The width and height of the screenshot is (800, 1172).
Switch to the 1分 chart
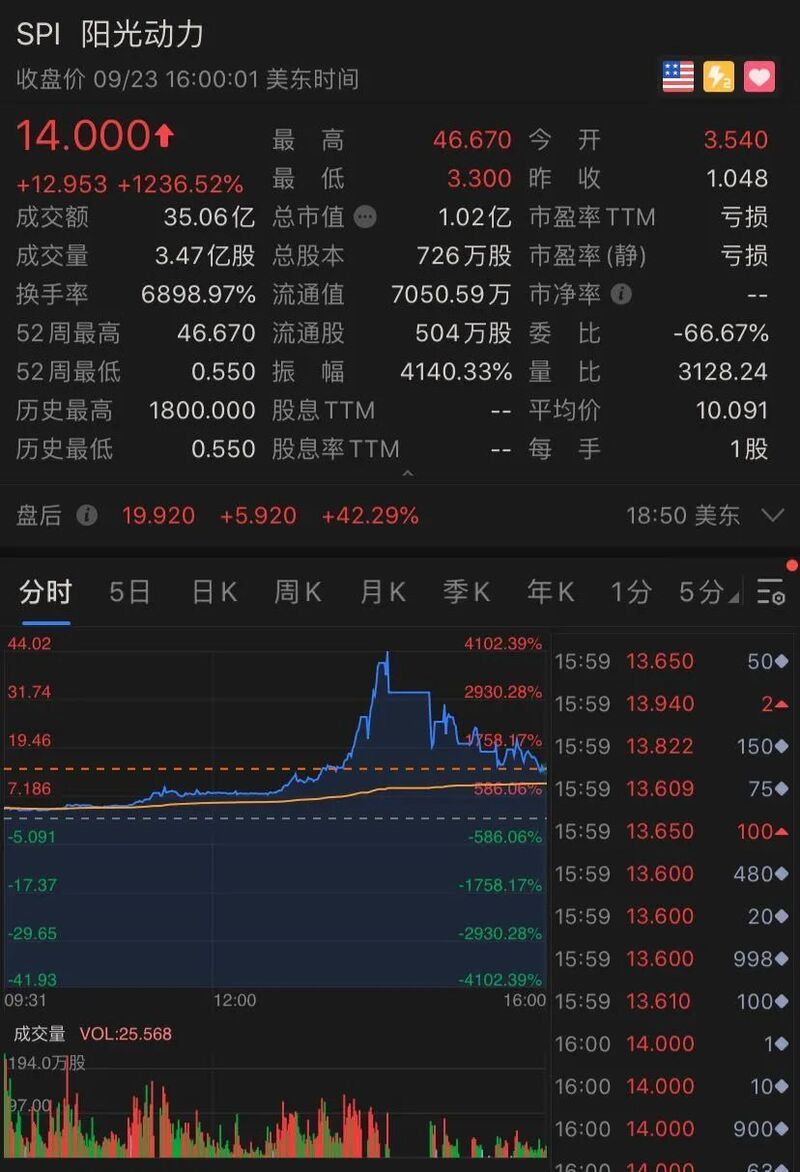click(x=631, y=592)
